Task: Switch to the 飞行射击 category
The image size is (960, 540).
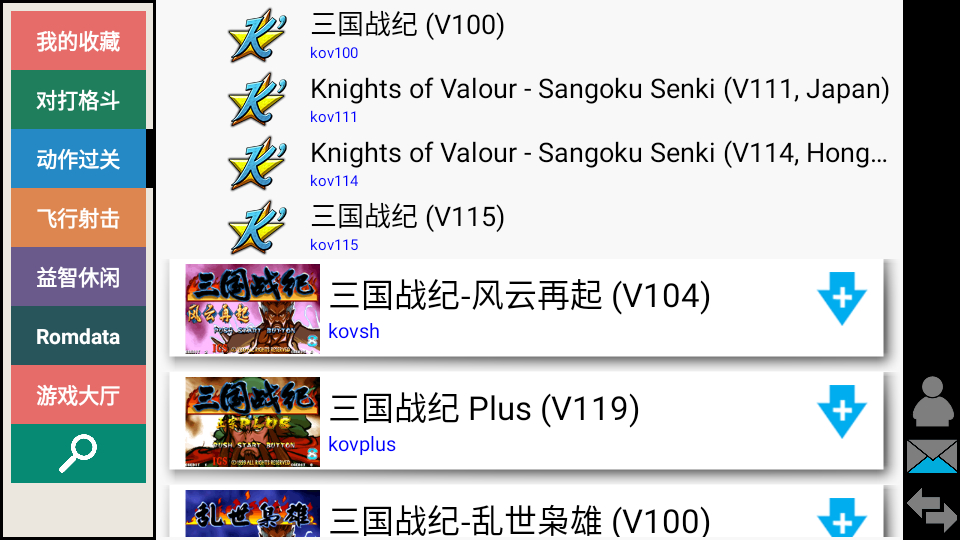Action: pos(78,218)
